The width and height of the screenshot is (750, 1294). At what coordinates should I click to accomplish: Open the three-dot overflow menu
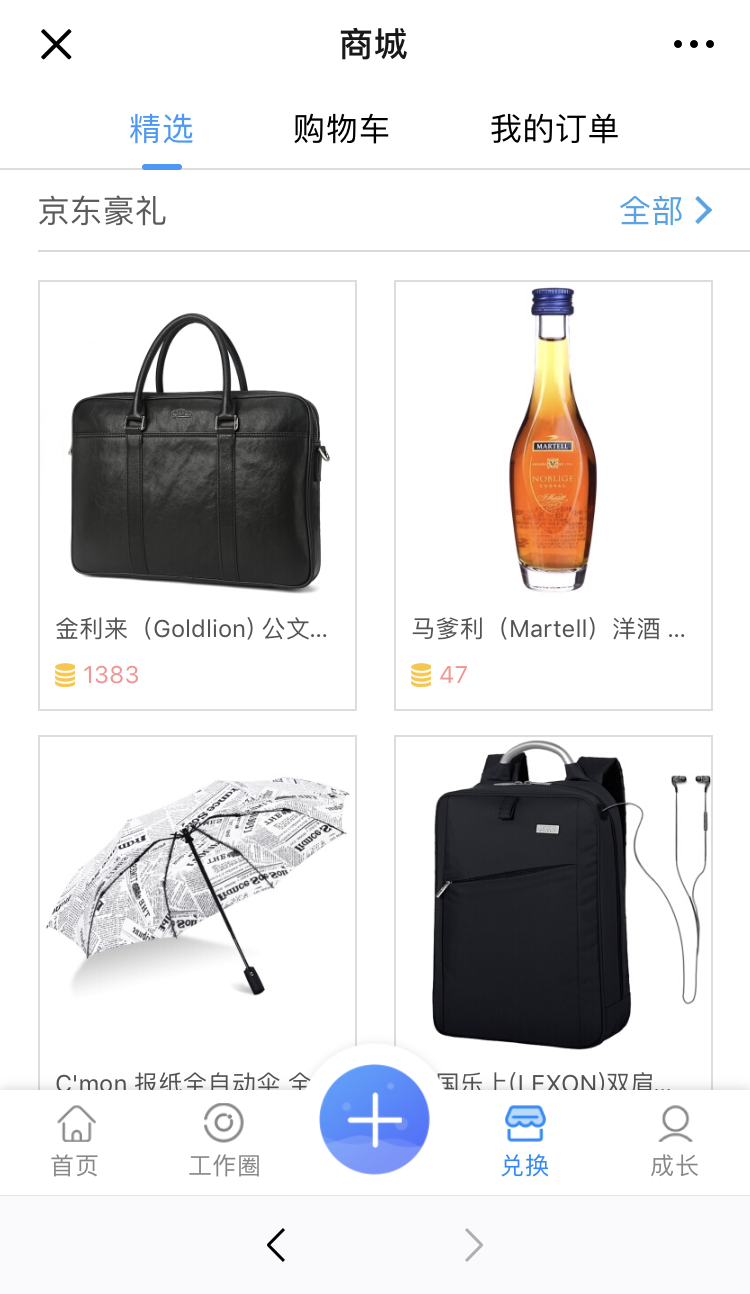693,45
